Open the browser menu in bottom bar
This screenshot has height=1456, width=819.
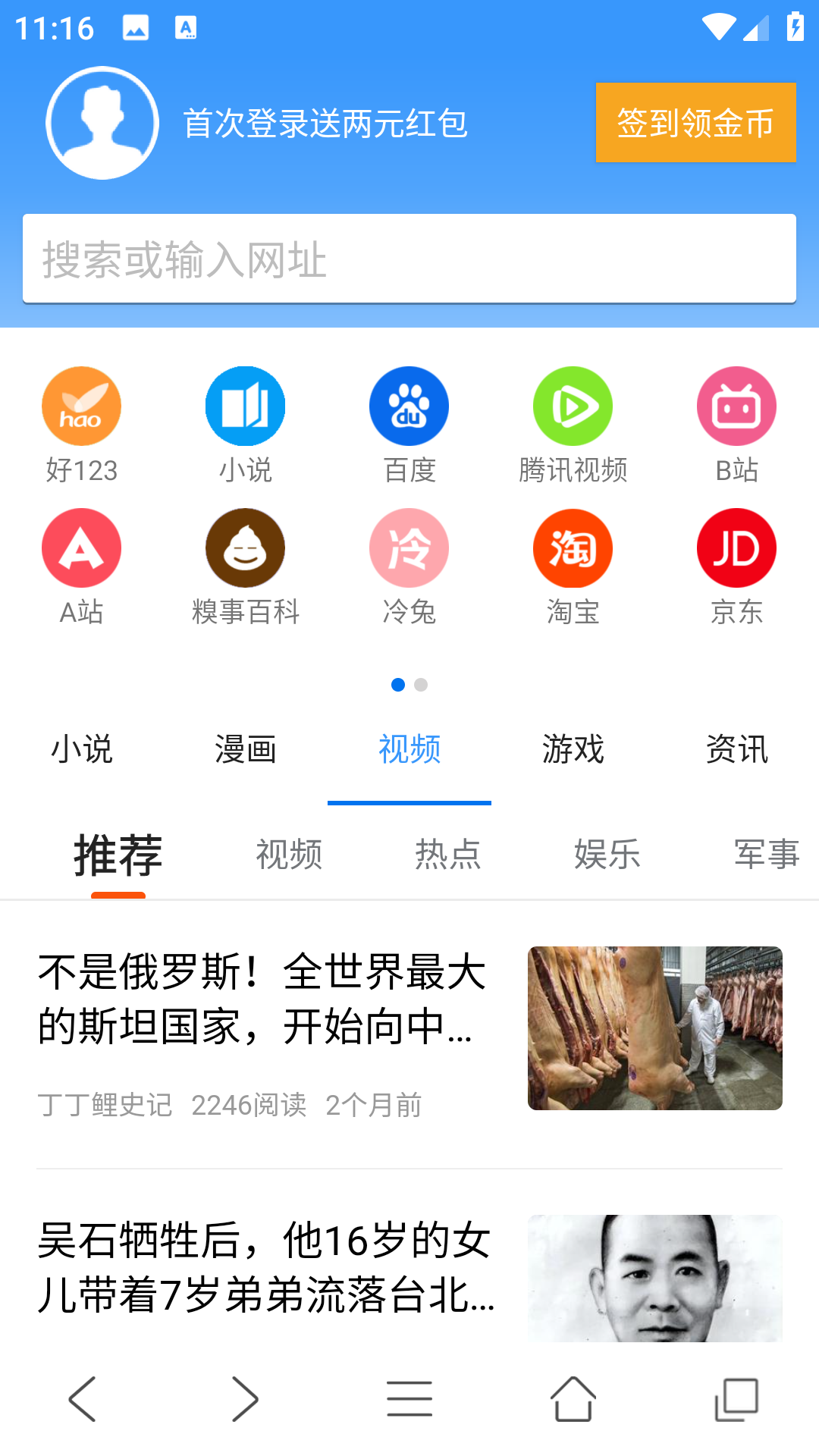click(409, 1399)
